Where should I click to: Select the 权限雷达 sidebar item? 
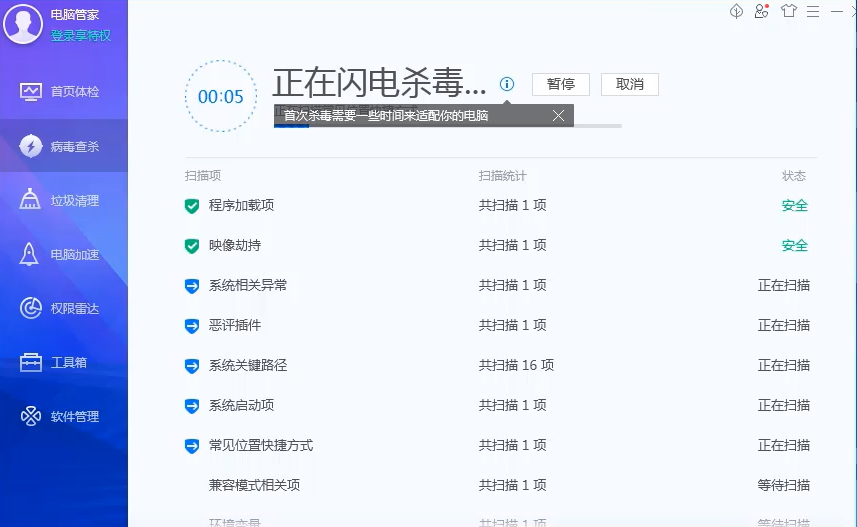pyautogui.click(x=64, y=309)
